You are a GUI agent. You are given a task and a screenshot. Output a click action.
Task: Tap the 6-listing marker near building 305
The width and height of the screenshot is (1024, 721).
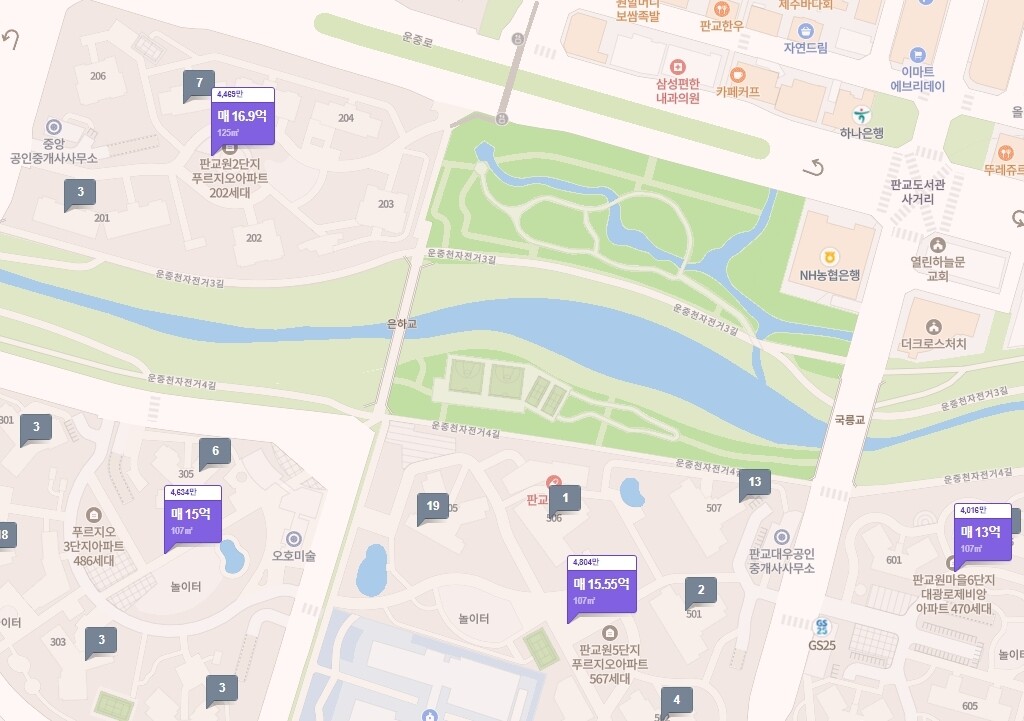click(x=214, y=452)
